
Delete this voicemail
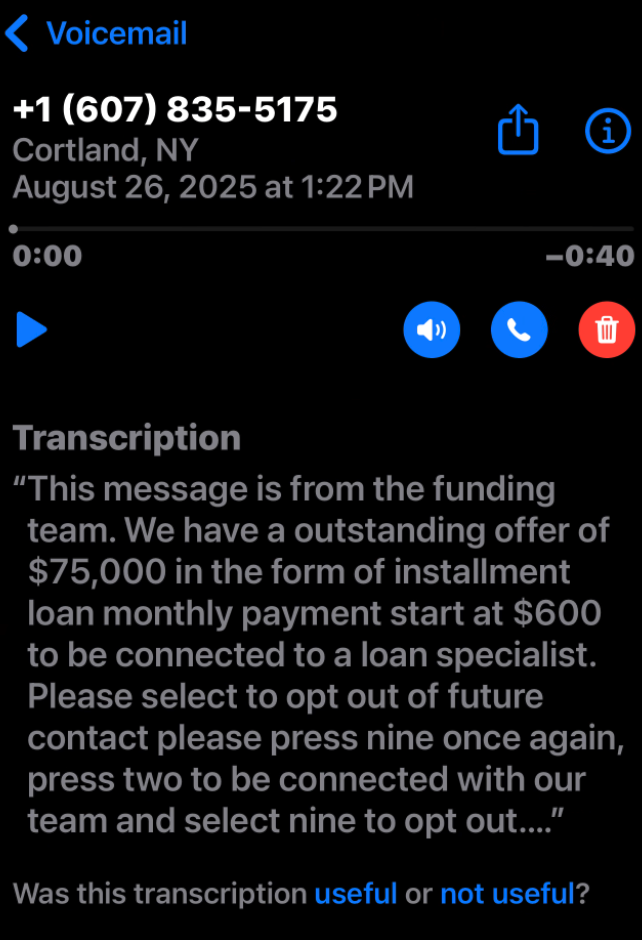[x=606, y=329]
